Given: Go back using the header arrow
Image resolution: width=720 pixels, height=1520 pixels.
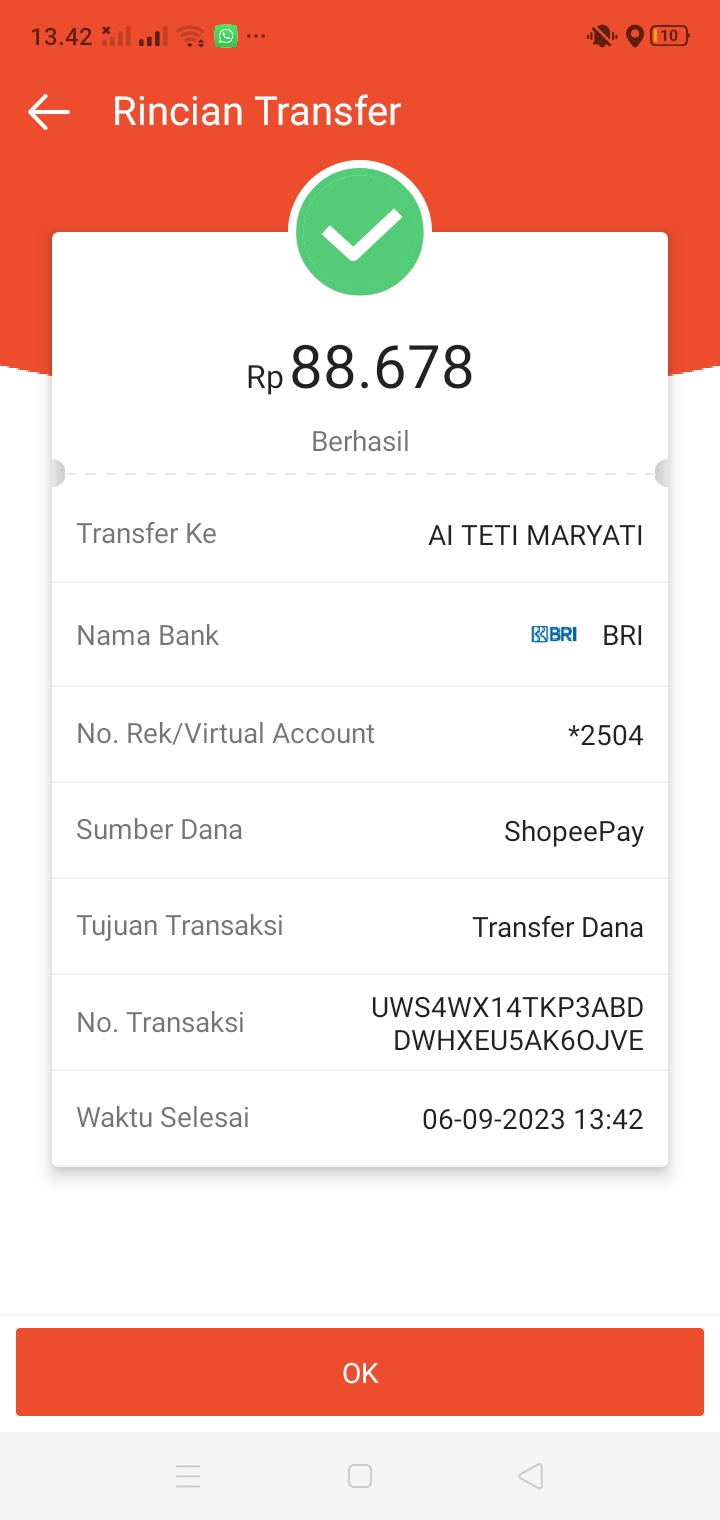Looking at the screenshot, I should pyautogui.click(x=48, y=112).
